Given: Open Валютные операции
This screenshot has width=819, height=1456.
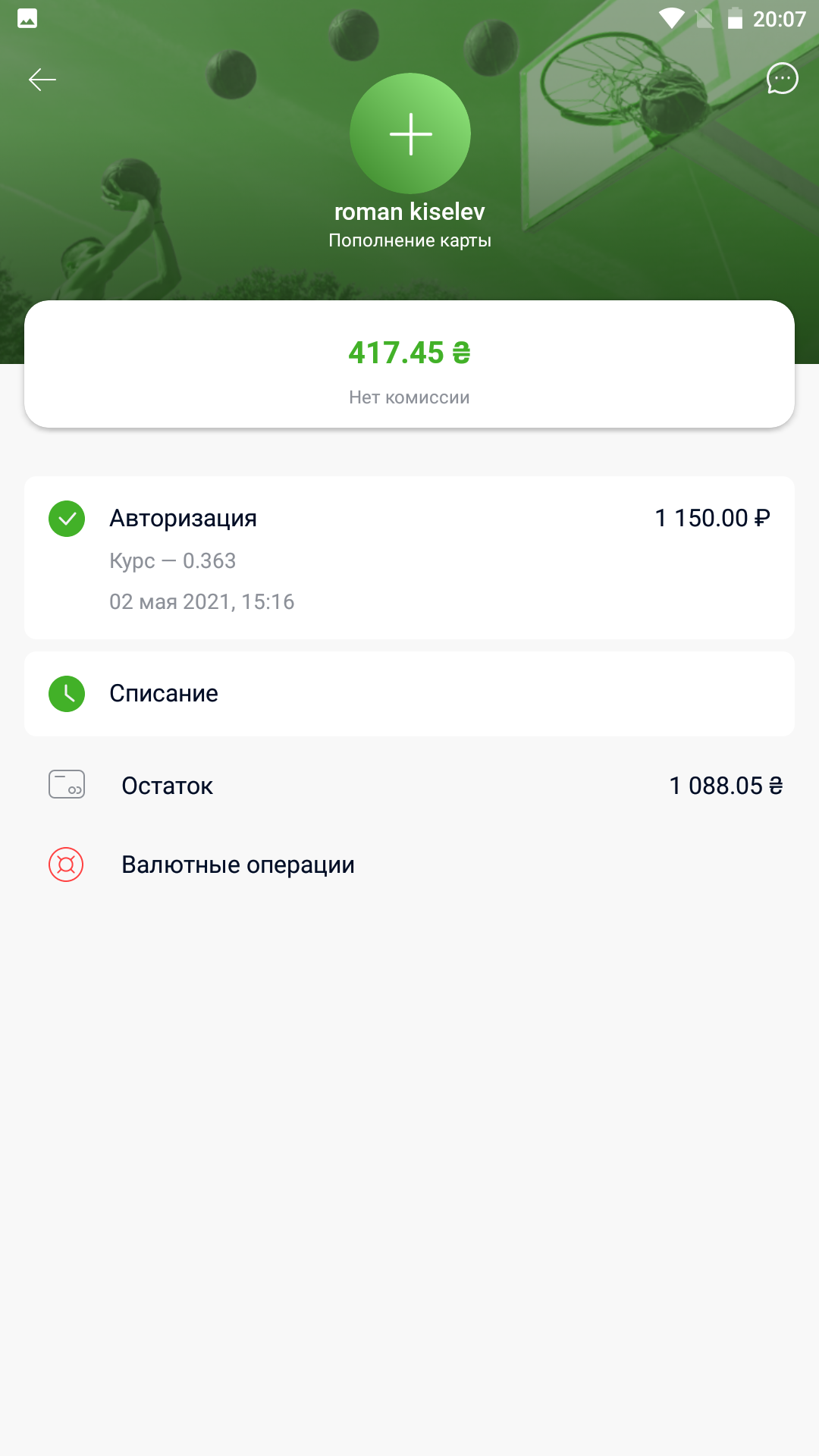Looking at the screenshot, I should pos(409,864).
